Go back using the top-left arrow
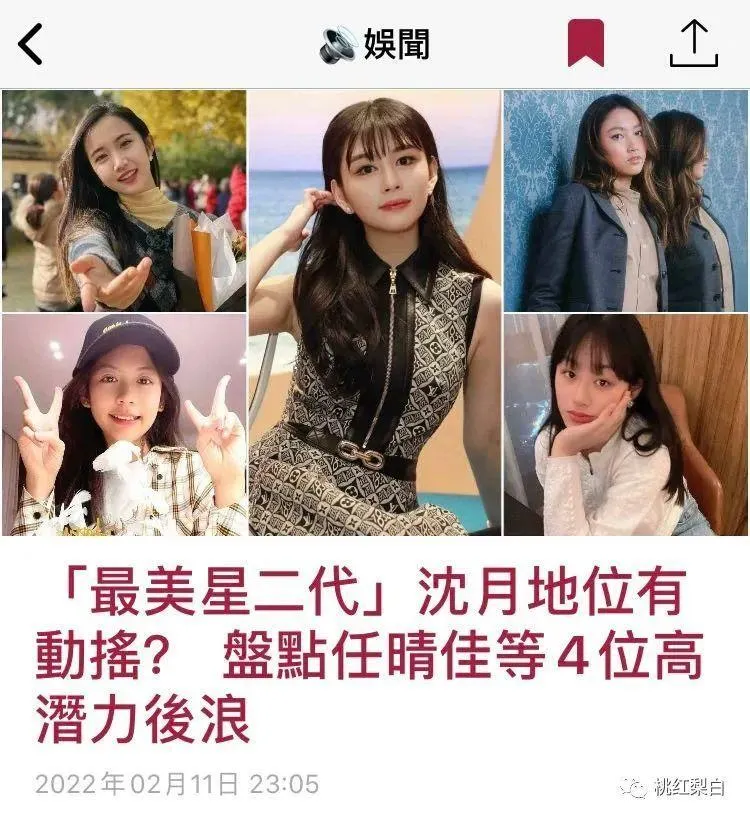This screenshot has width=750, height=820. point(31,45)
